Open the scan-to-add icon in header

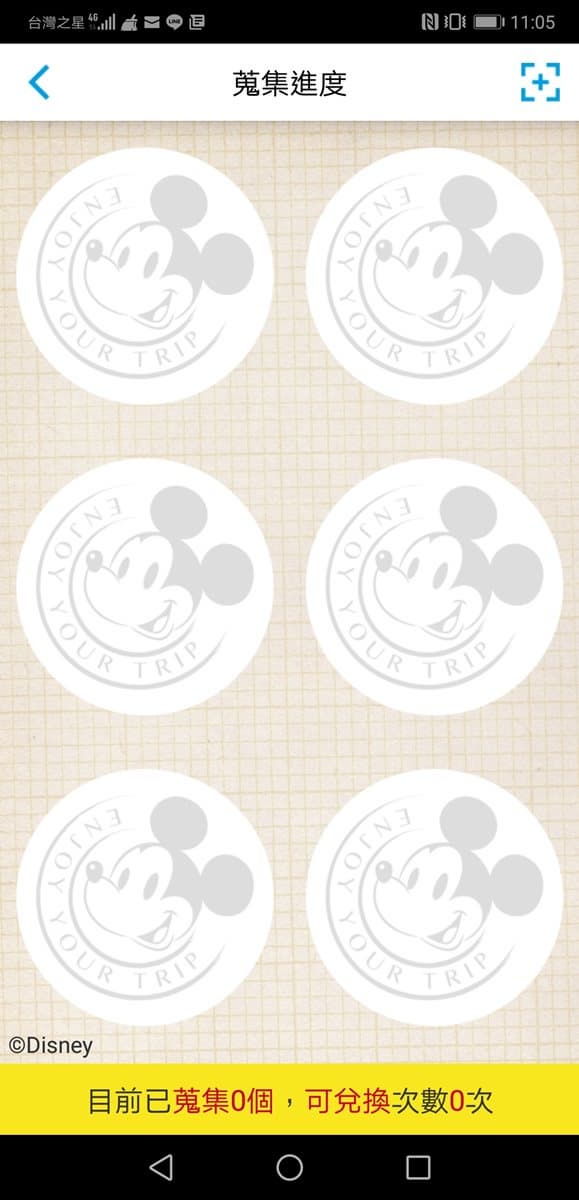click(x=540, y=83)
